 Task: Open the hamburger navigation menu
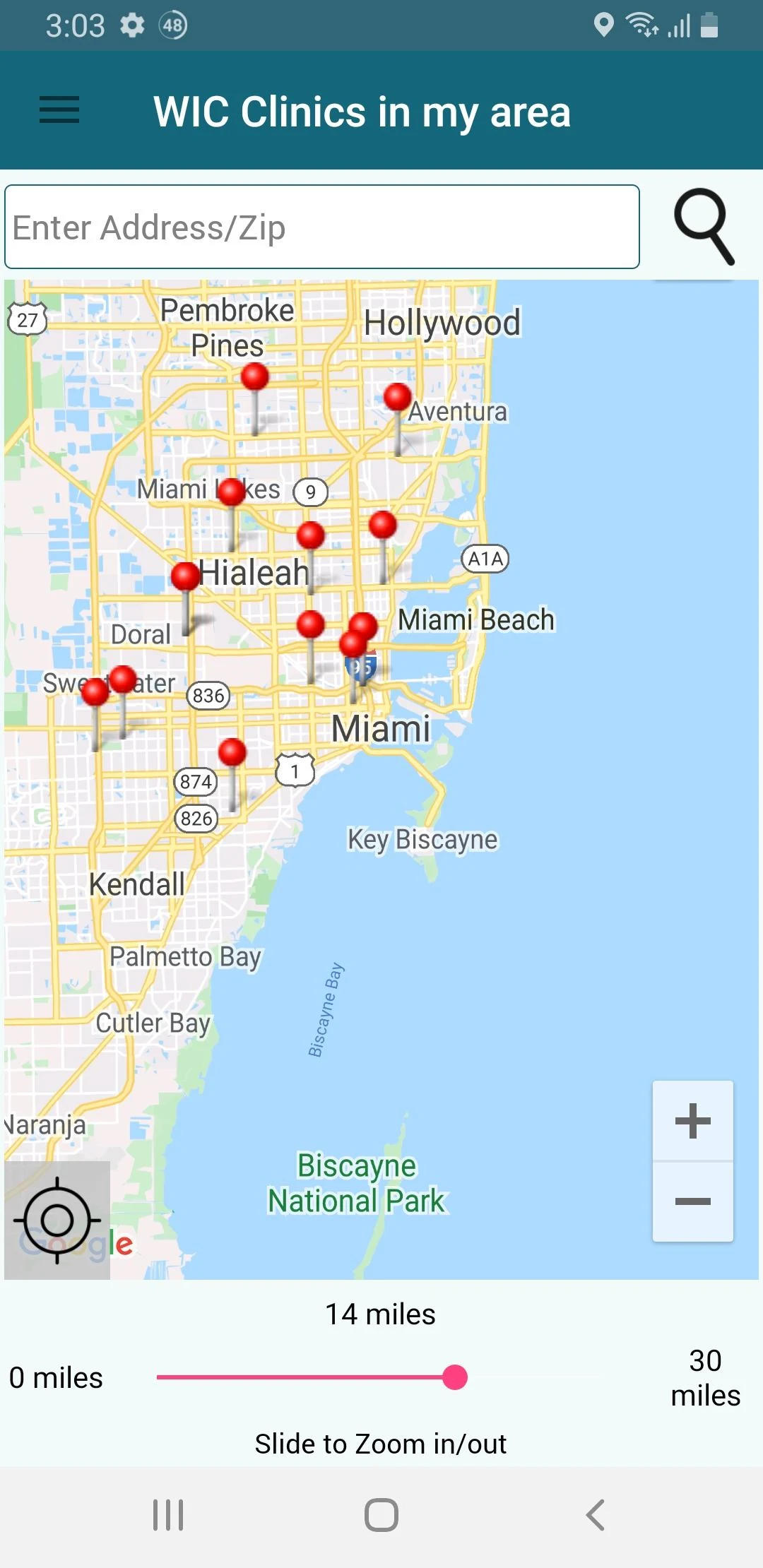(59, 110)
